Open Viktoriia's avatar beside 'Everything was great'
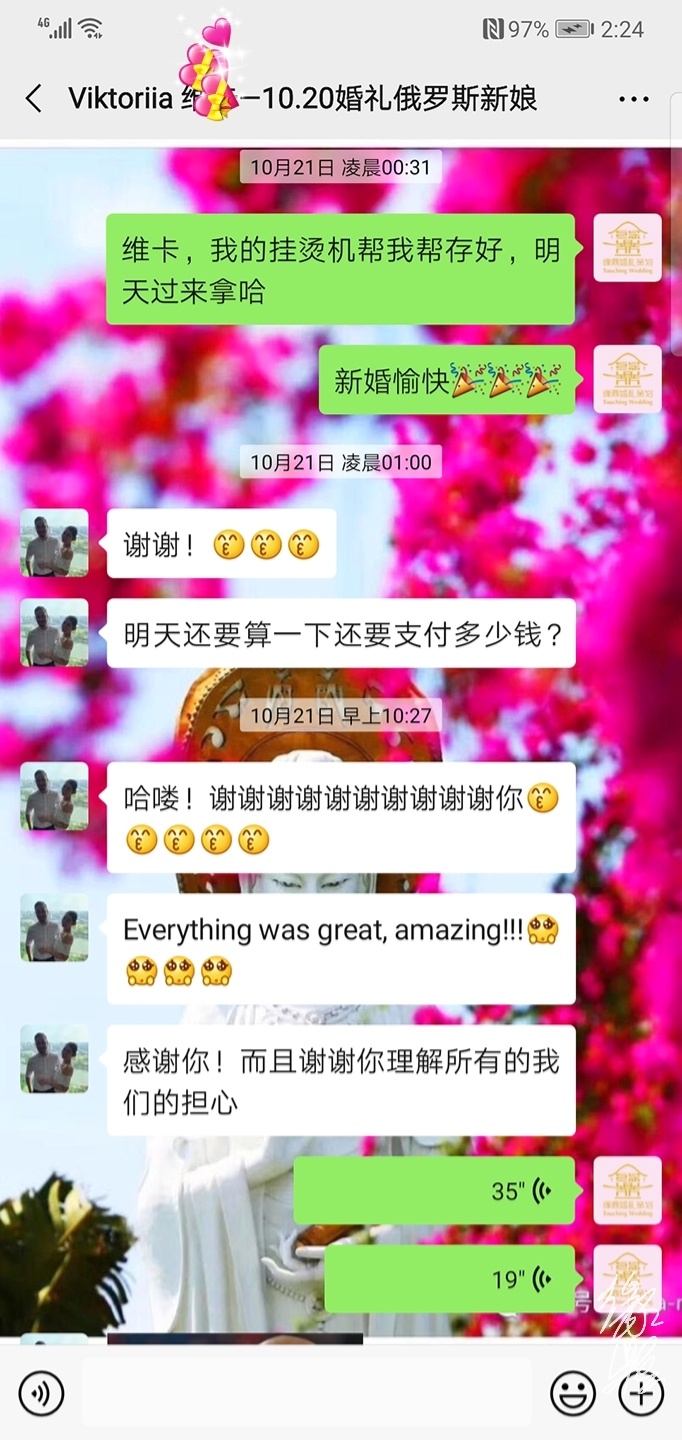 (55, 927)
